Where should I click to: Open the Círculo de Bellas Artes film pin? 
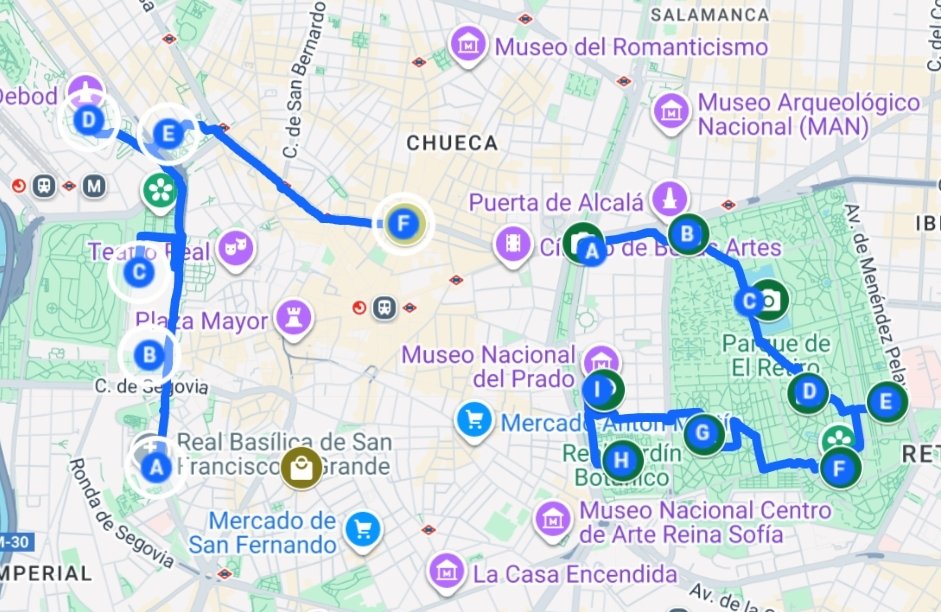(512, 241)
